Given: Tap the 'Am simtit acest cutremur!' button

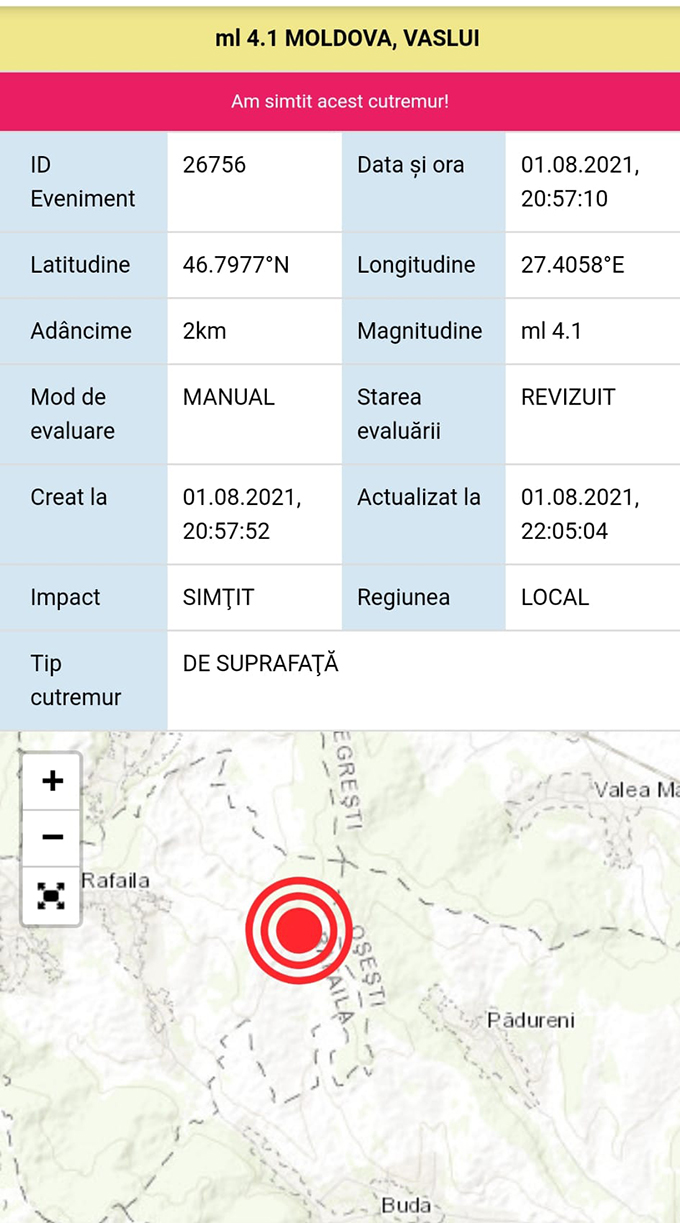Looking at the screenshot, I should 340,101.
